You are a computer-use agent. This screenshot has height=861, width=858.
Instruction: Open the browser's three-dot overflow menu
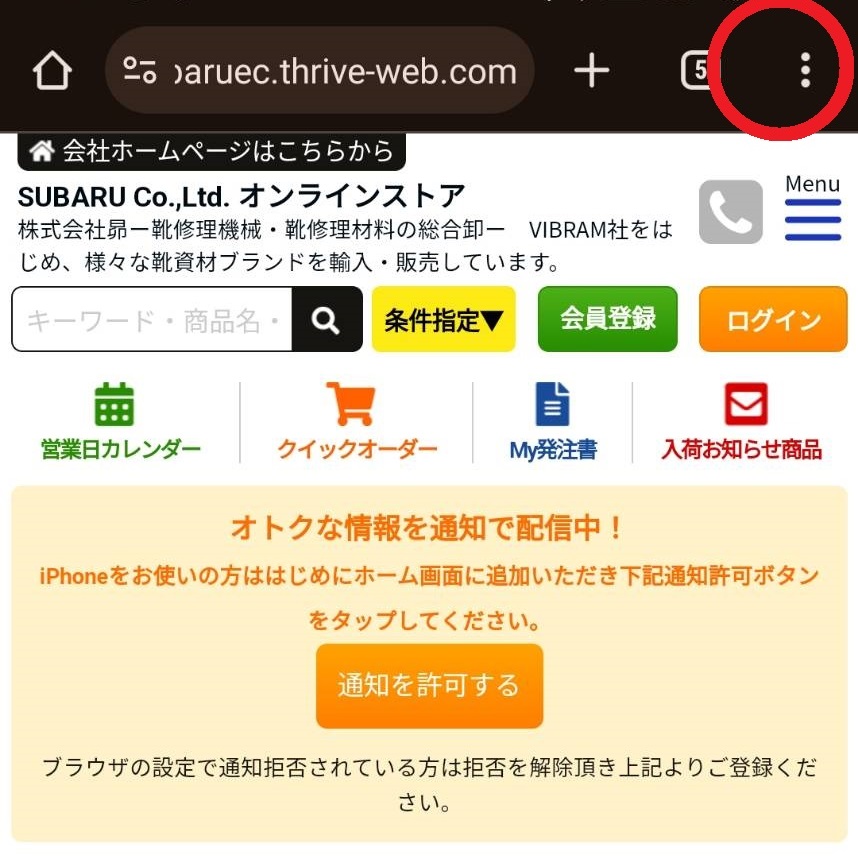[805, 70]
